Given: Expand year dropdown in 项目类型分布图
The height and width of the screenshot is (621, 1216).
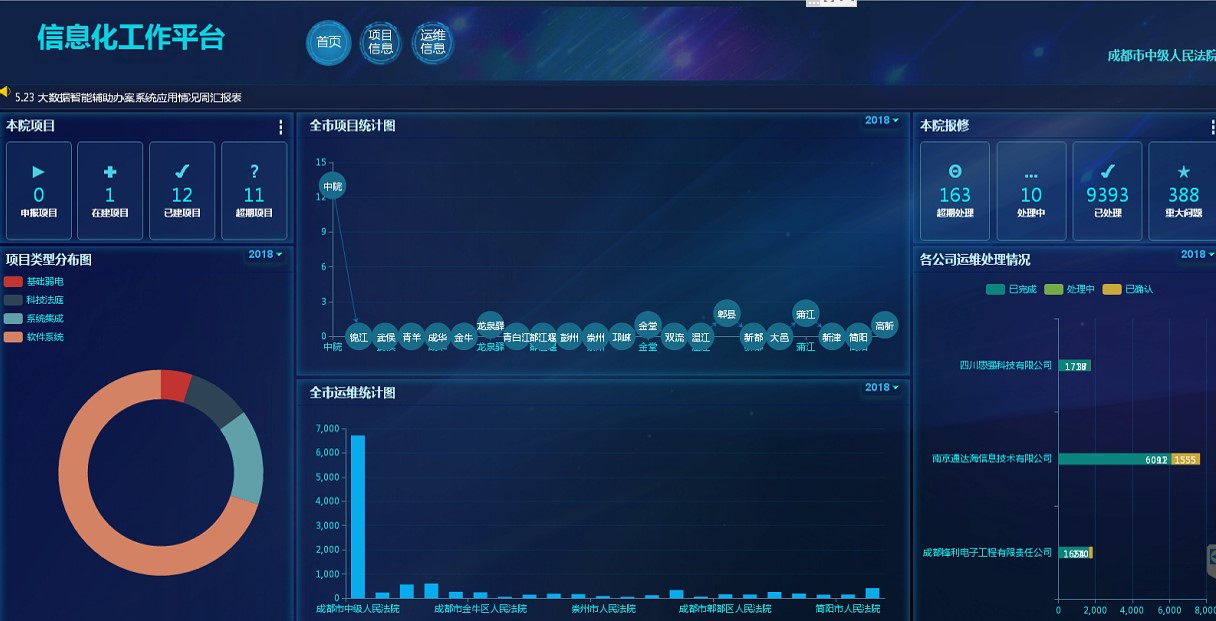Looking at the screenshot, I should (x=266, y=255).
